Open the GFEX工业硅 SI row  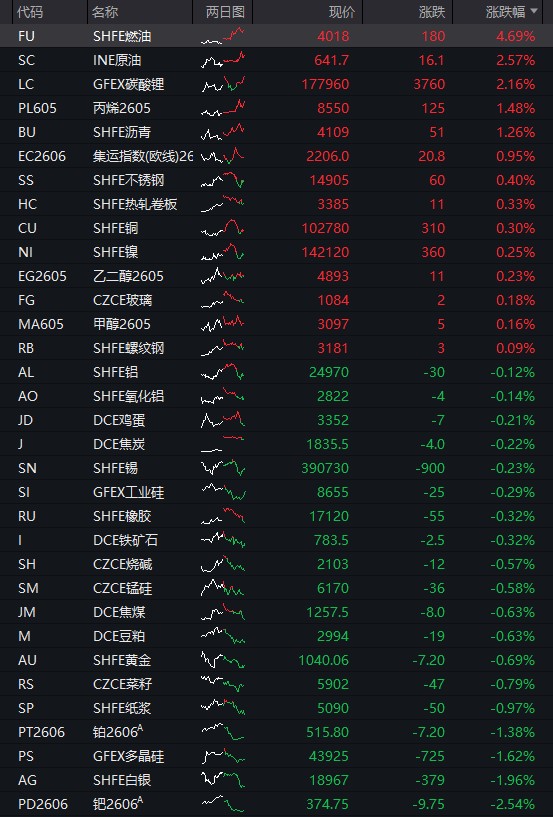pyautogui.click(x=276, y=491)
